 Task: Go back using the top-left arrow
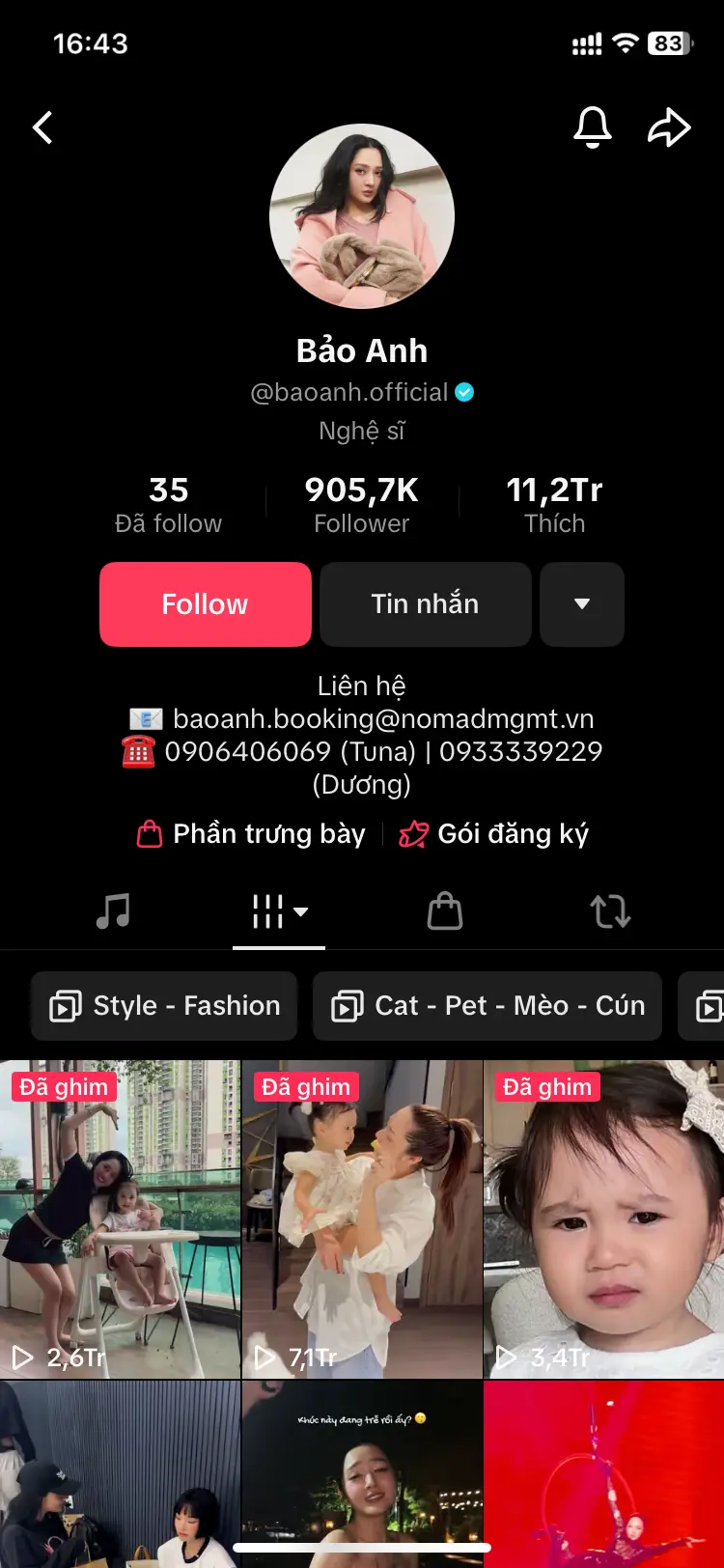pos(42,127)
